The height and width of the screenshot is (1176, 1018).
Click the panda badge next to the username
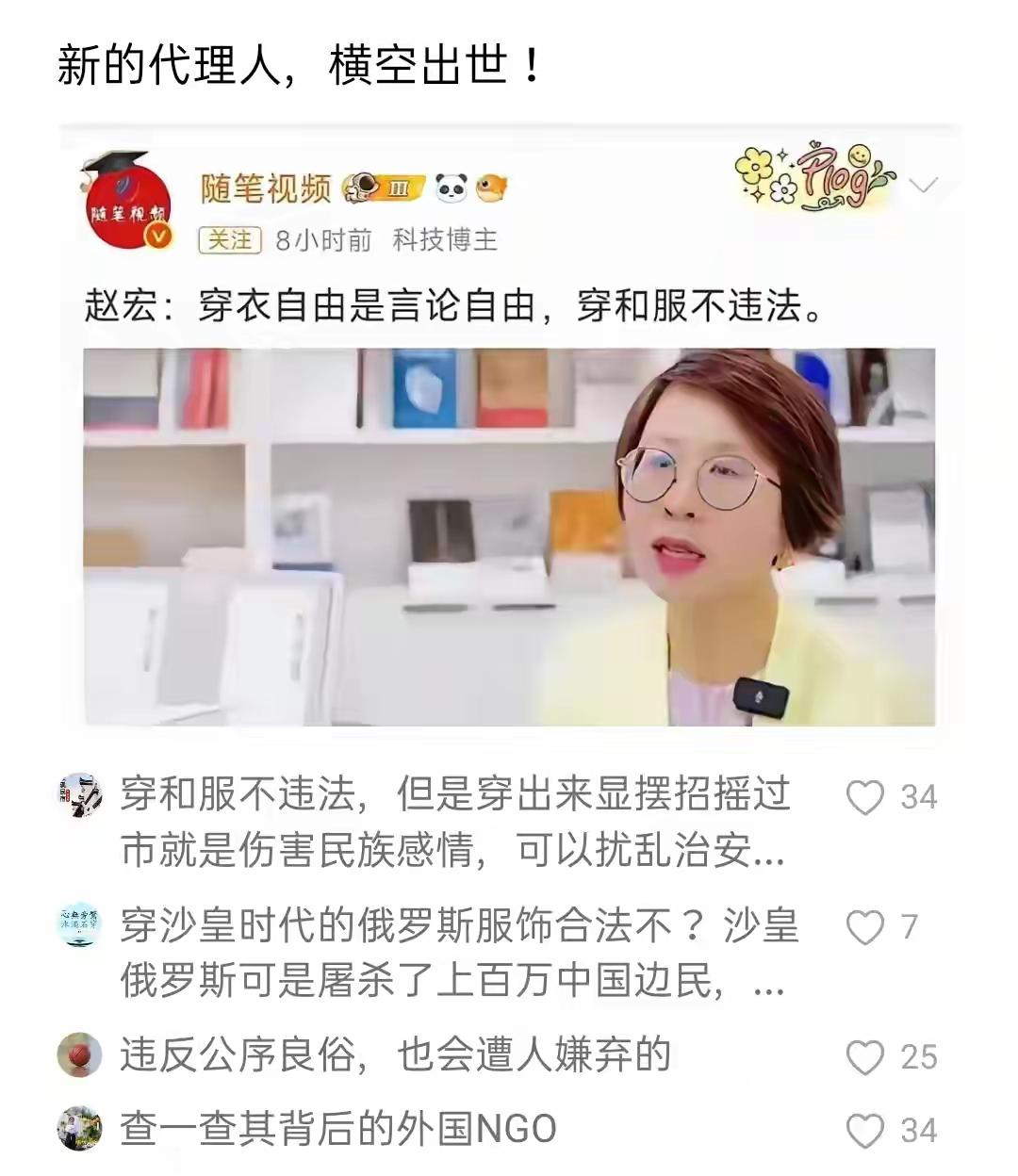tap(452, 188)
